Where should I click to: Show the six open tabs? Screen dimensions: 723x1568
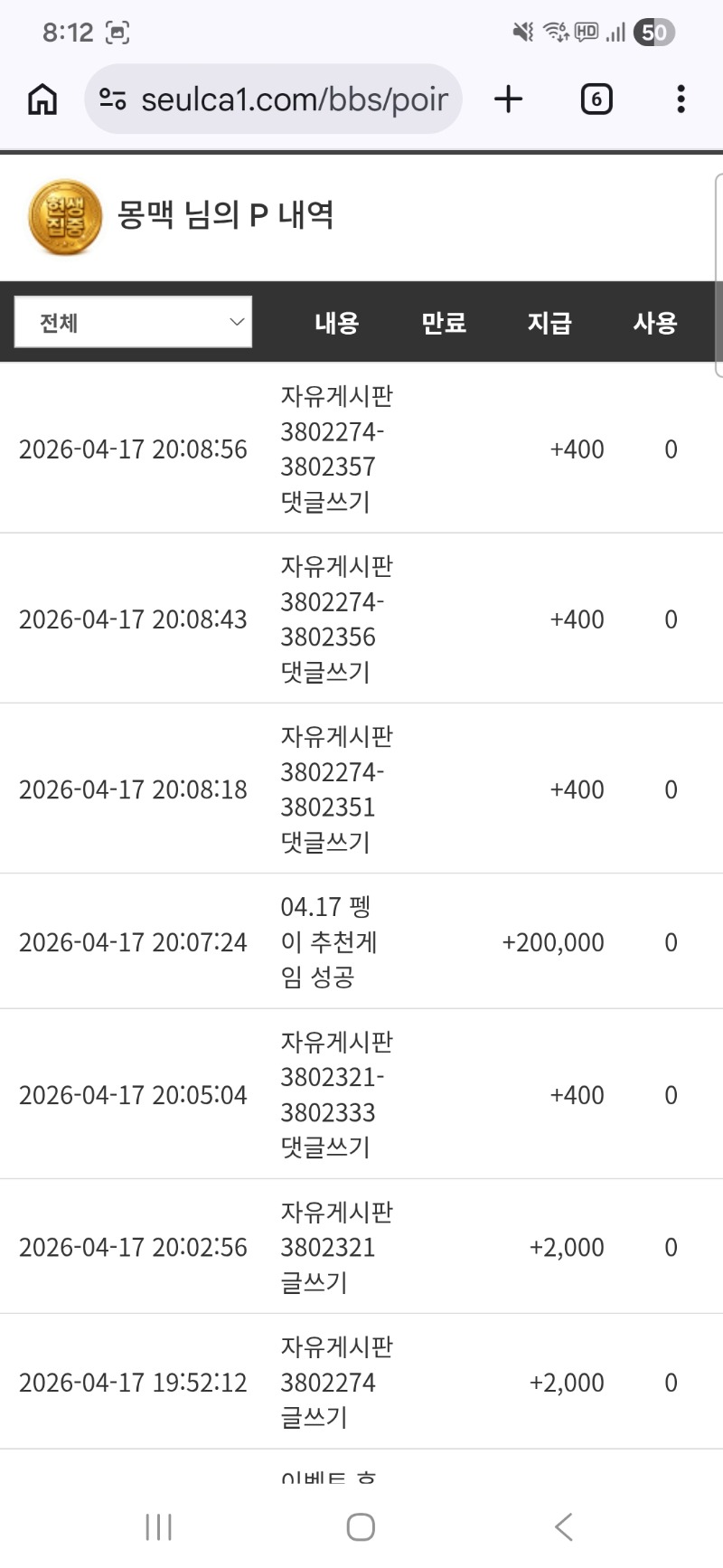pyautogui.click(x=596, y=99)
